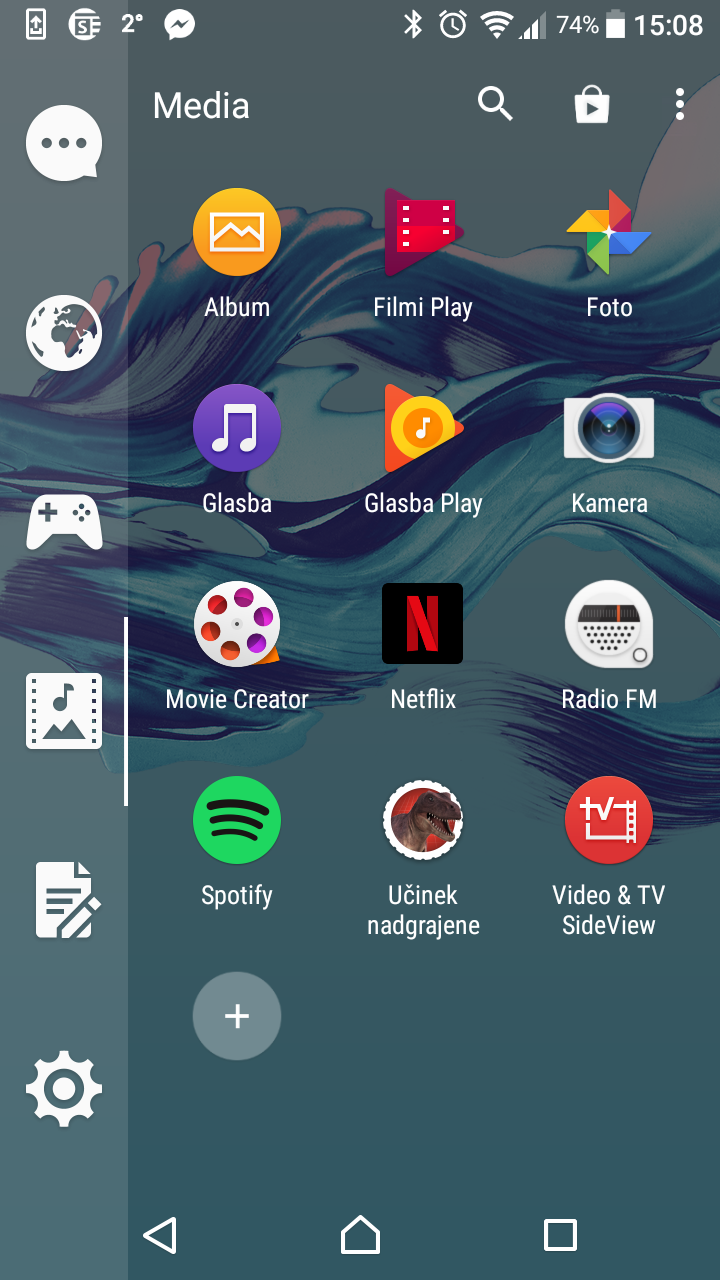Image resolution: width=720 pixels, height=1280 pixels.
Task: Open Radio FM
Action: [x=609, y=625]
